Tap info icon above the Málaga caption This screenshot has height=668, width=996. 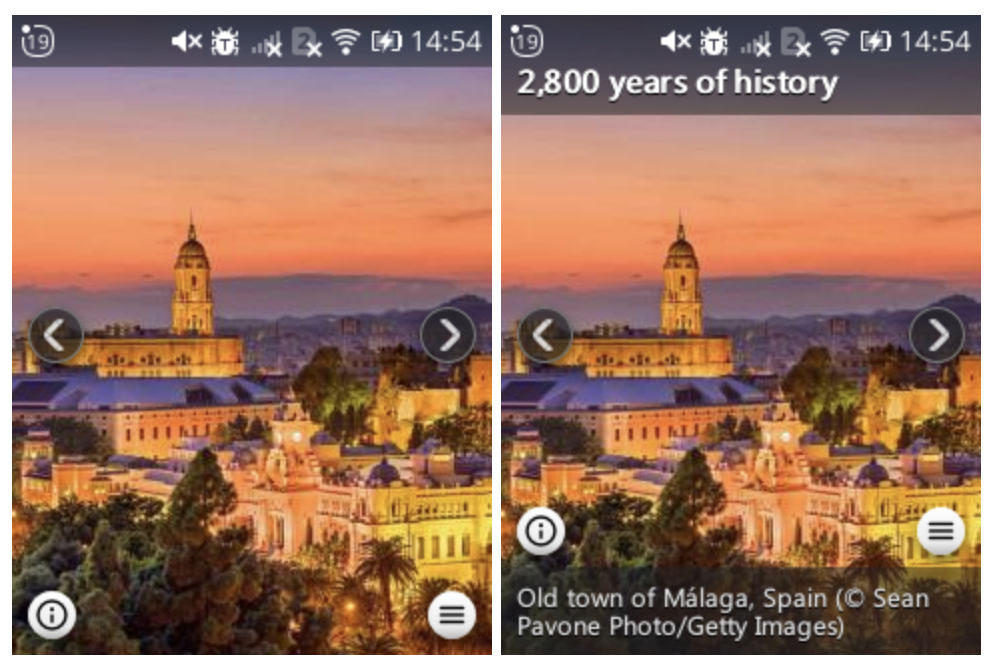[541, 531]
